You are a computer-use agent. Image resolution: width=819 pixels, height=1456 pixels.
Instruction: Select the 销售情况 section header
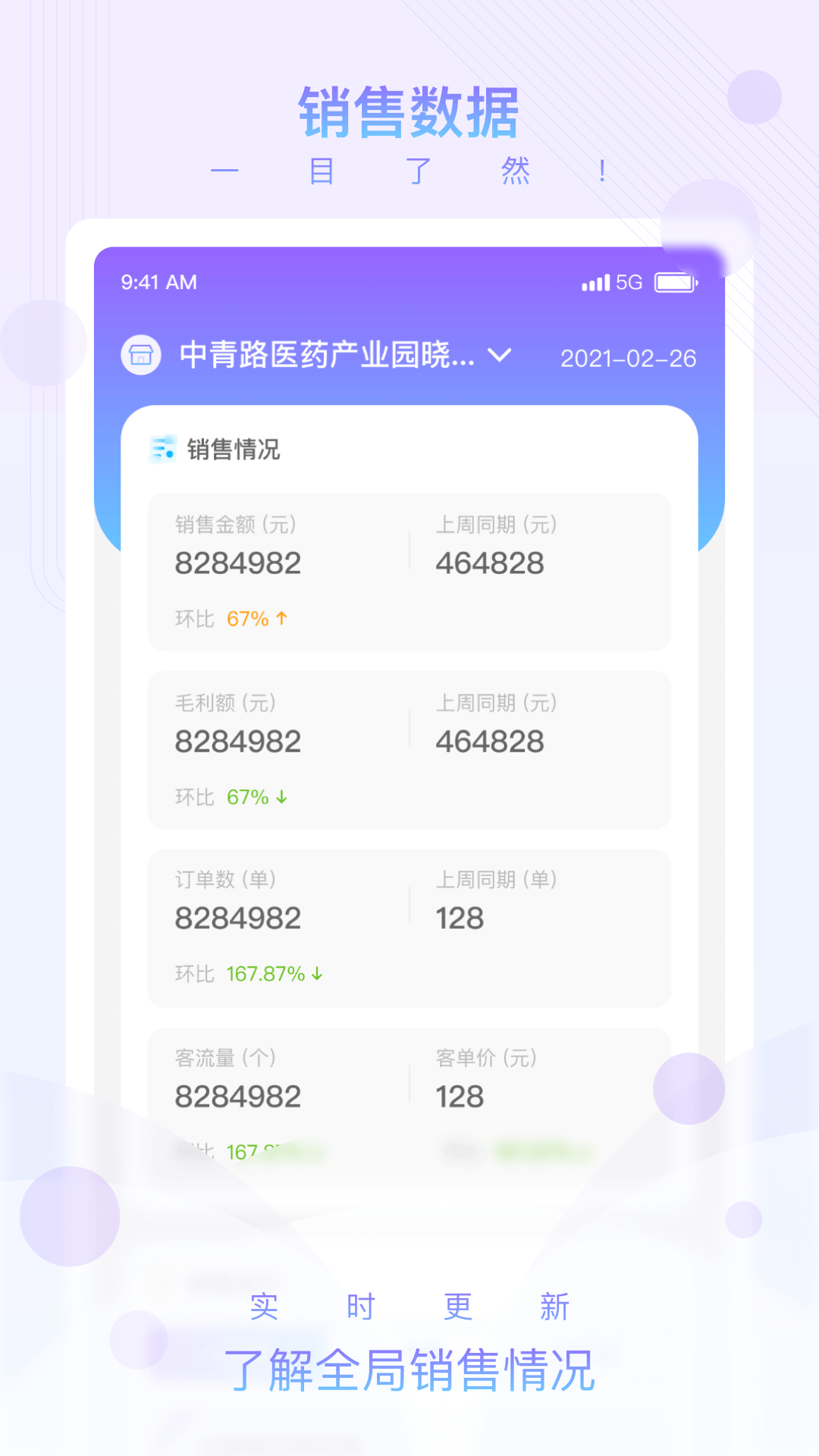[234, 450]
